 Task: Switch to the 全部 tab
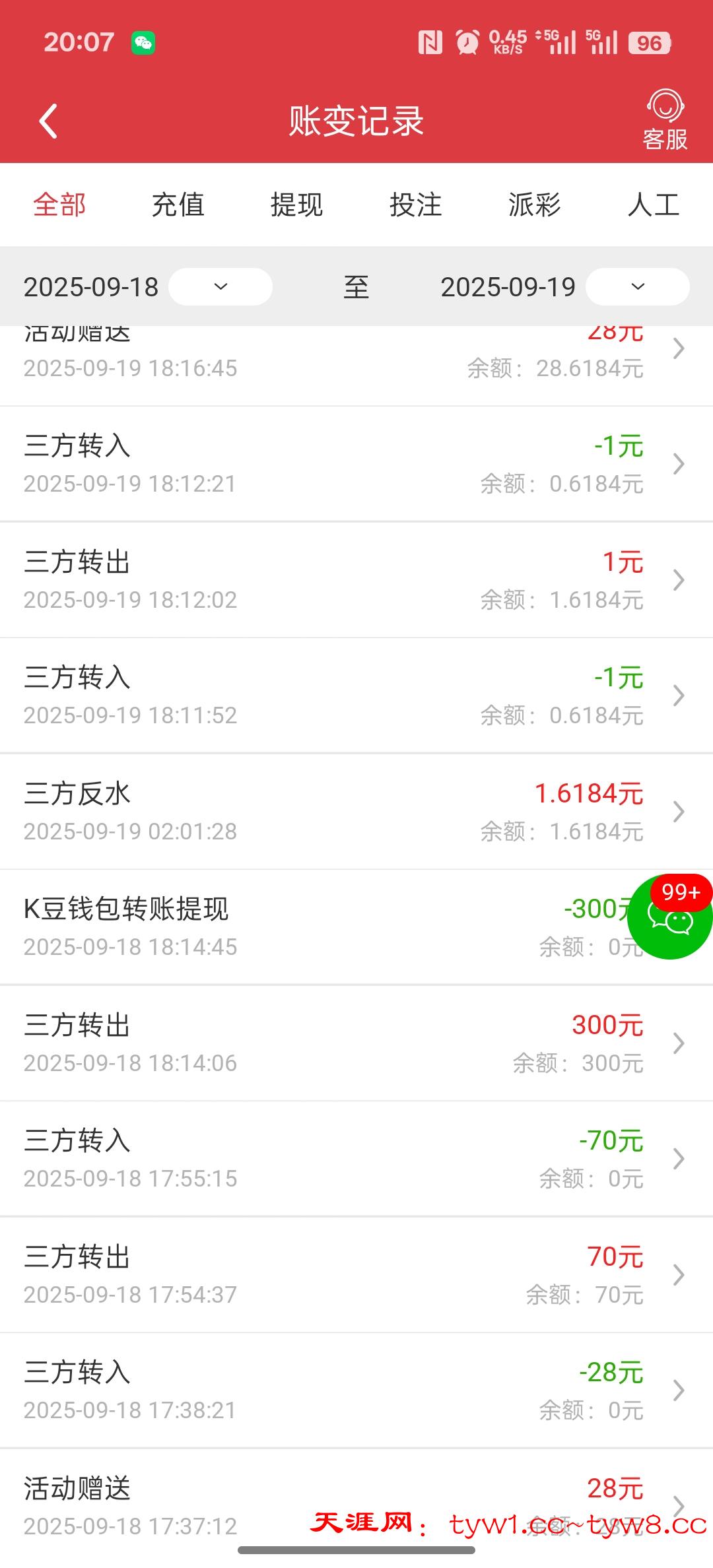59,205
